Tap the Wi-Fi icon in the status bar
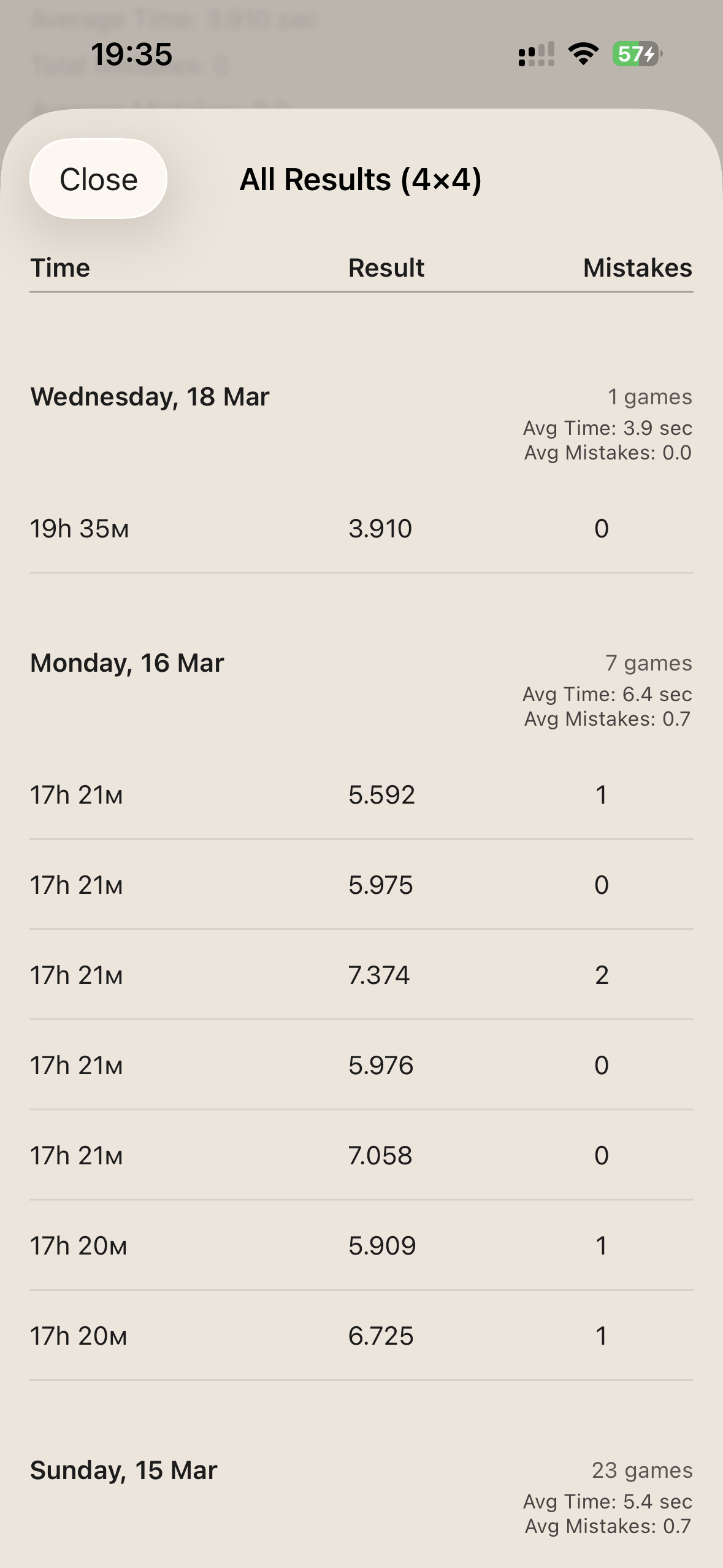This screenshot has width=723, height=1568. coord(583,54)
